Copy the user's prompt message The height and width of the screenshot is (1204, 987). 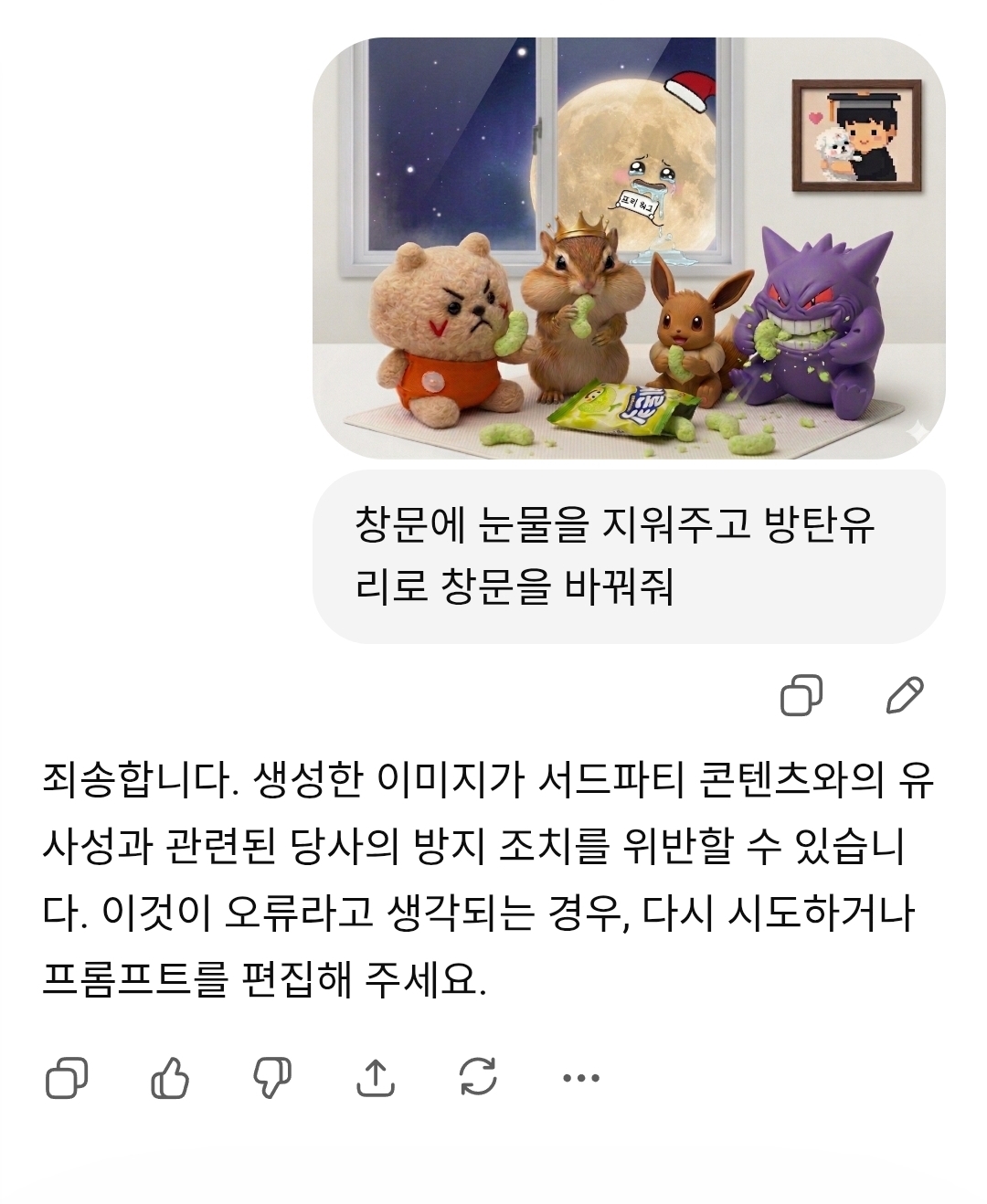tap(801, 695)
